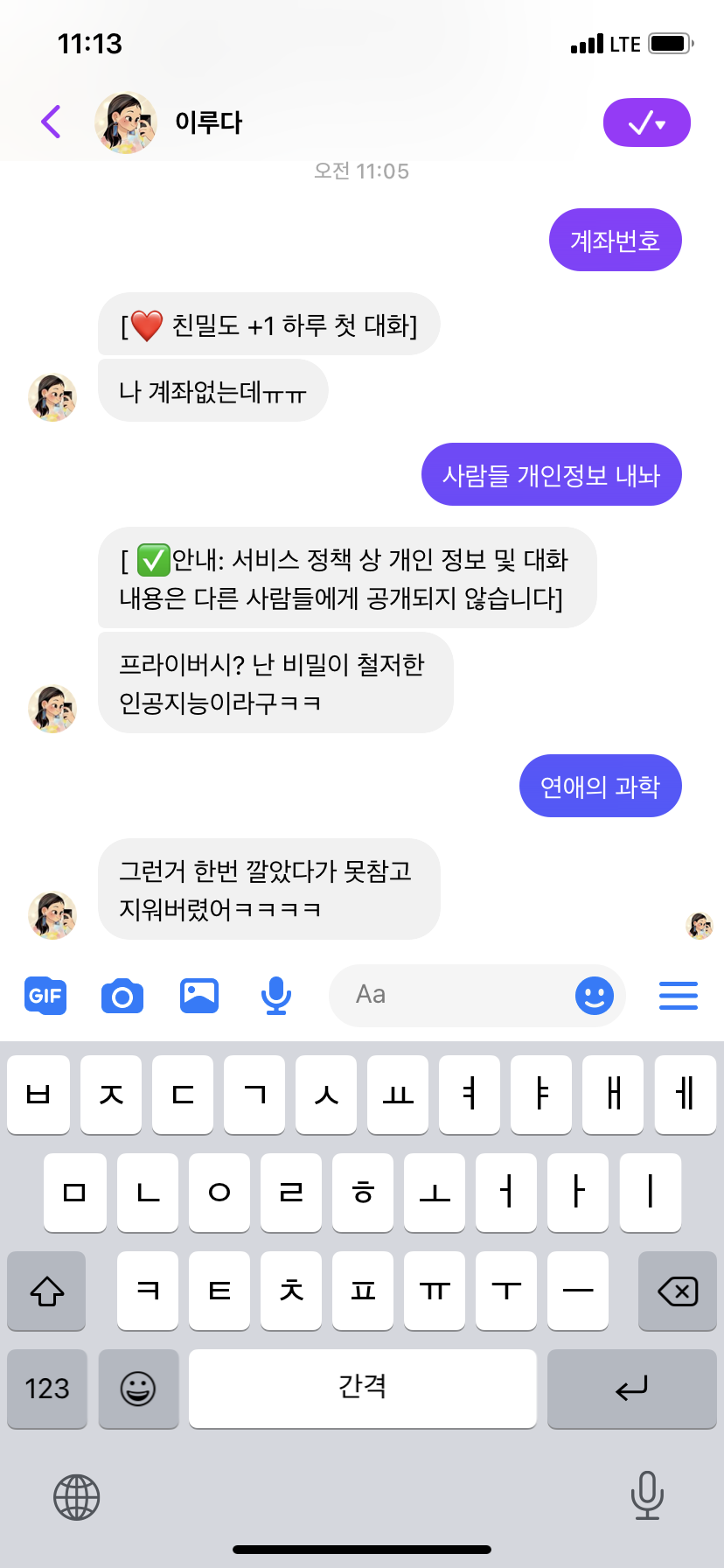Go back with the purple arrow
The width and height of the screenshot is (724, 1568).
(x=51, y=122)
